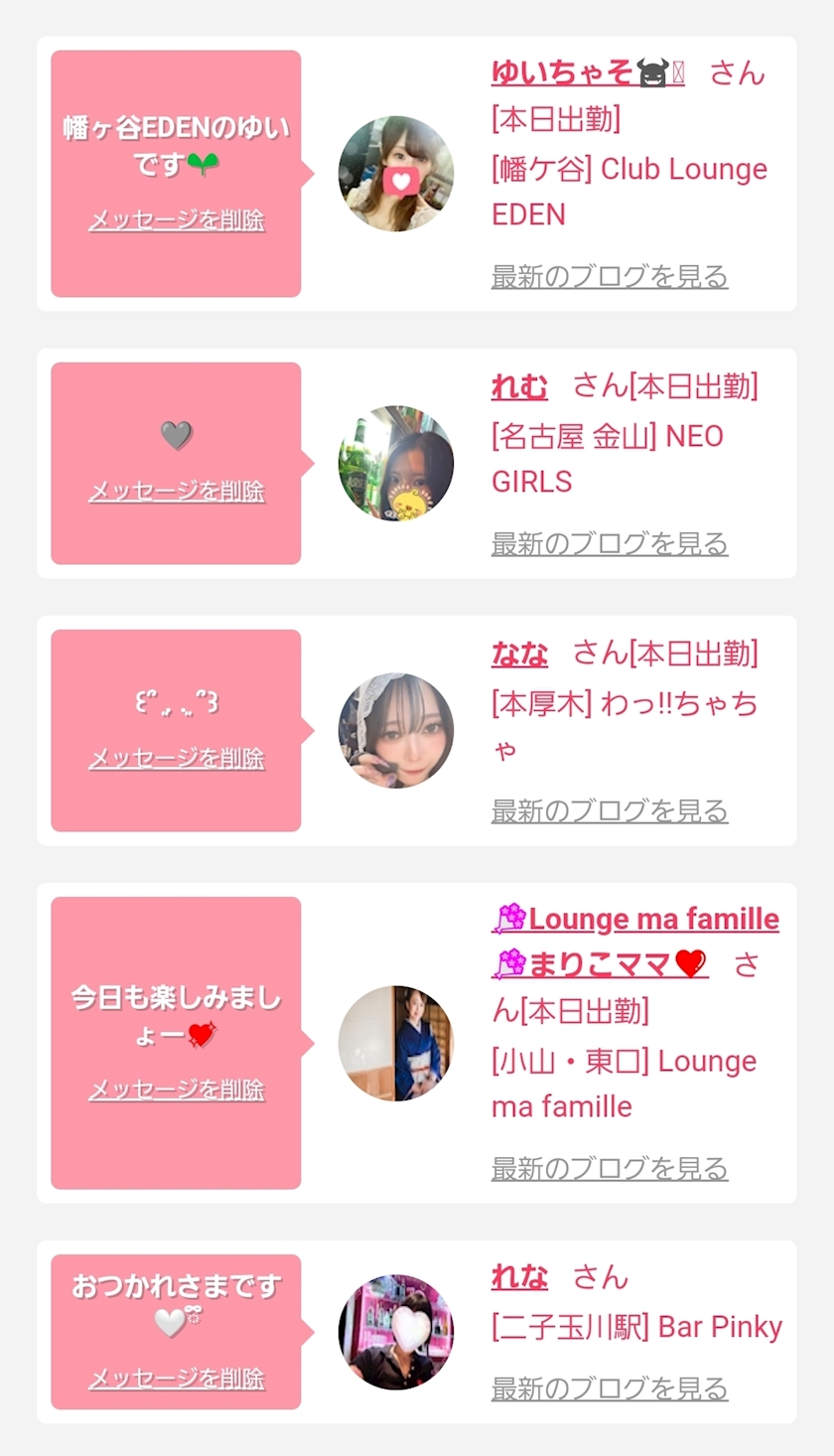View まりこママ's latest blog
834x1456 pixels.
click(610, 1168)
